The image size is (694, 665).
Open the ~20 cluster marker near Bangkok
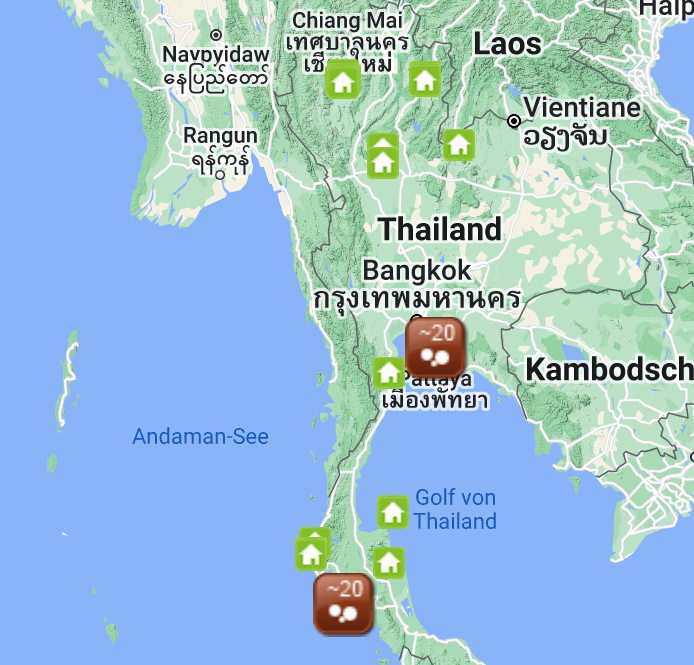point(436,346)
